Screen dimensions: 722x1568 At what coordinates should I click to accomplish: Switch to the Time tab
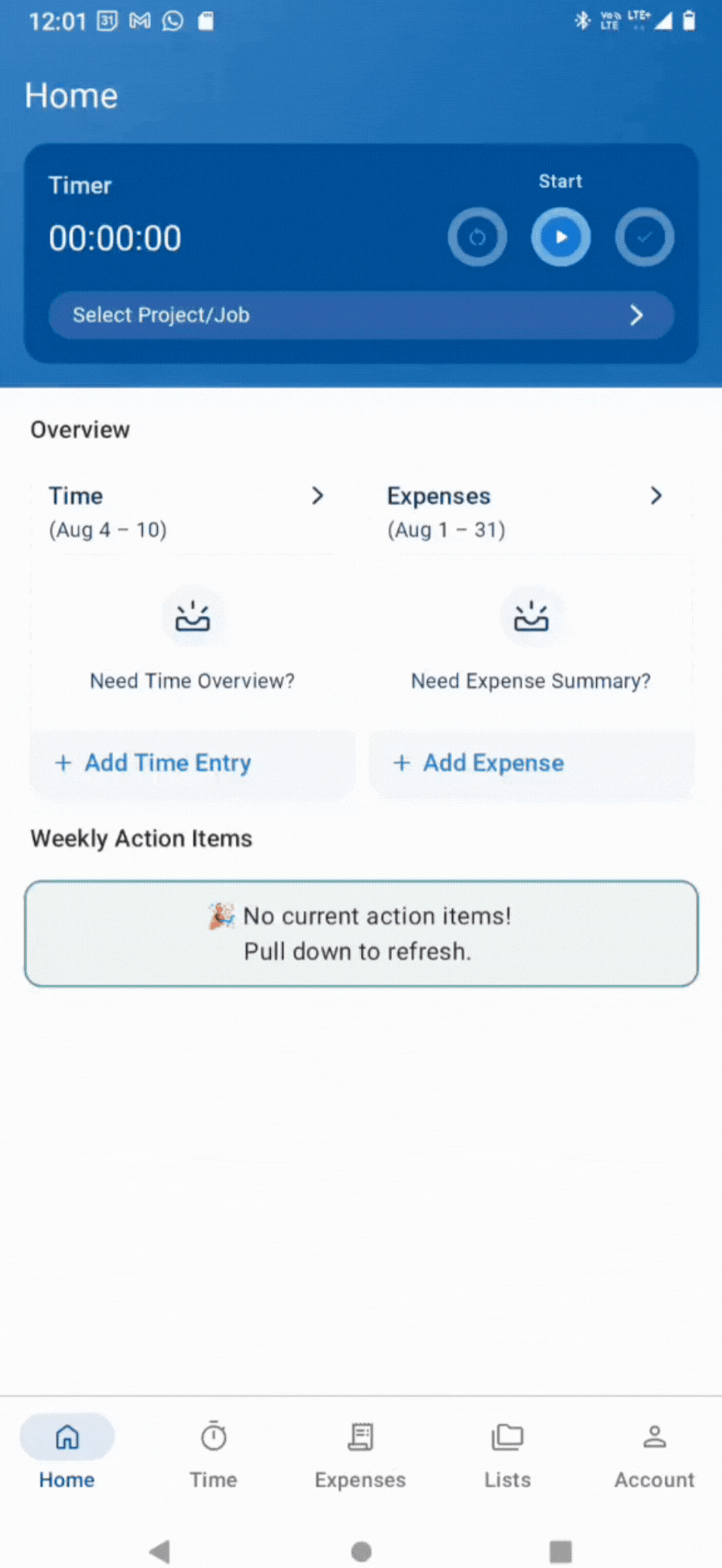coord(213,1454)
